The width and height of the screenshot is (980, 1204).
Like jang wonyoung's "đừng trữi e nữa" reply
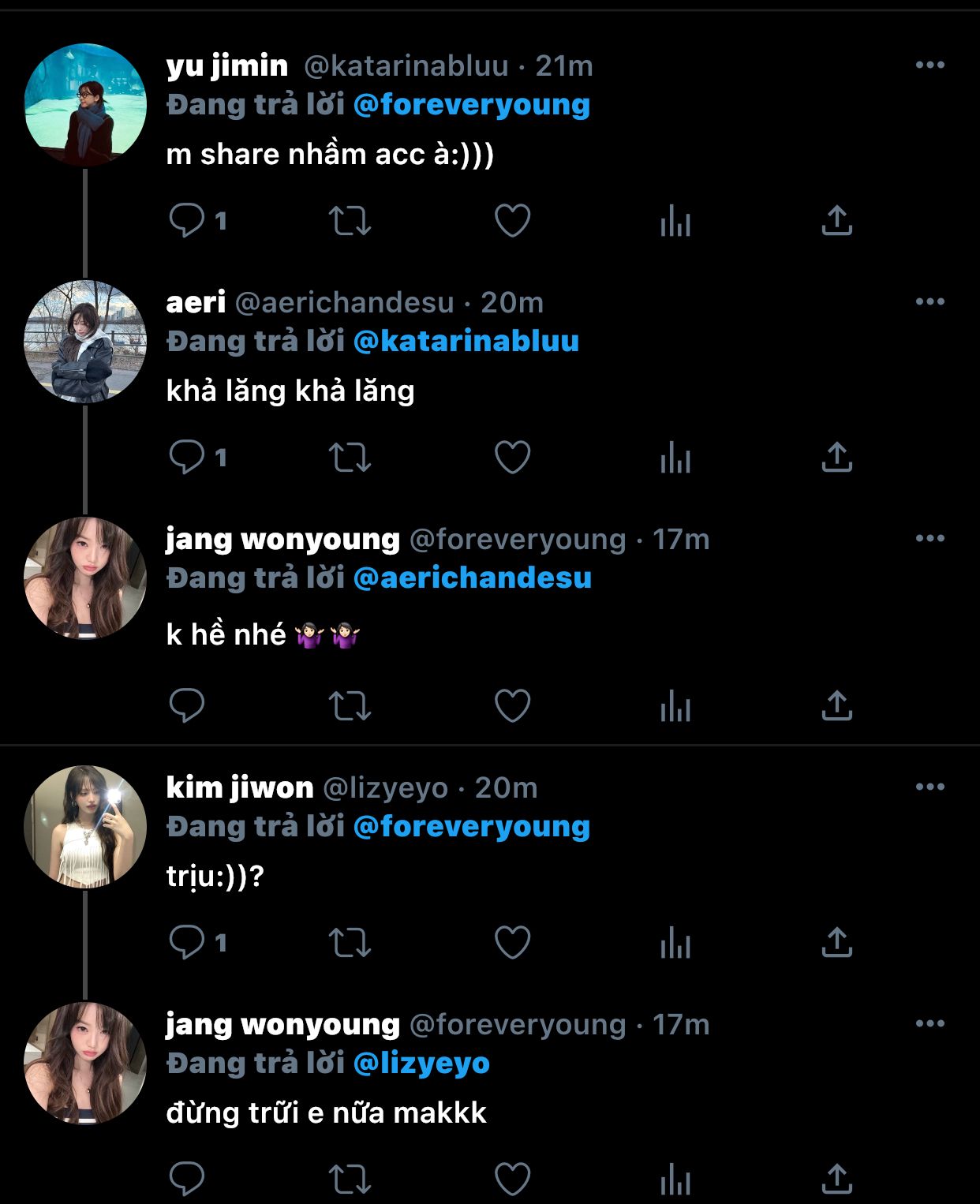[512, 1179]
